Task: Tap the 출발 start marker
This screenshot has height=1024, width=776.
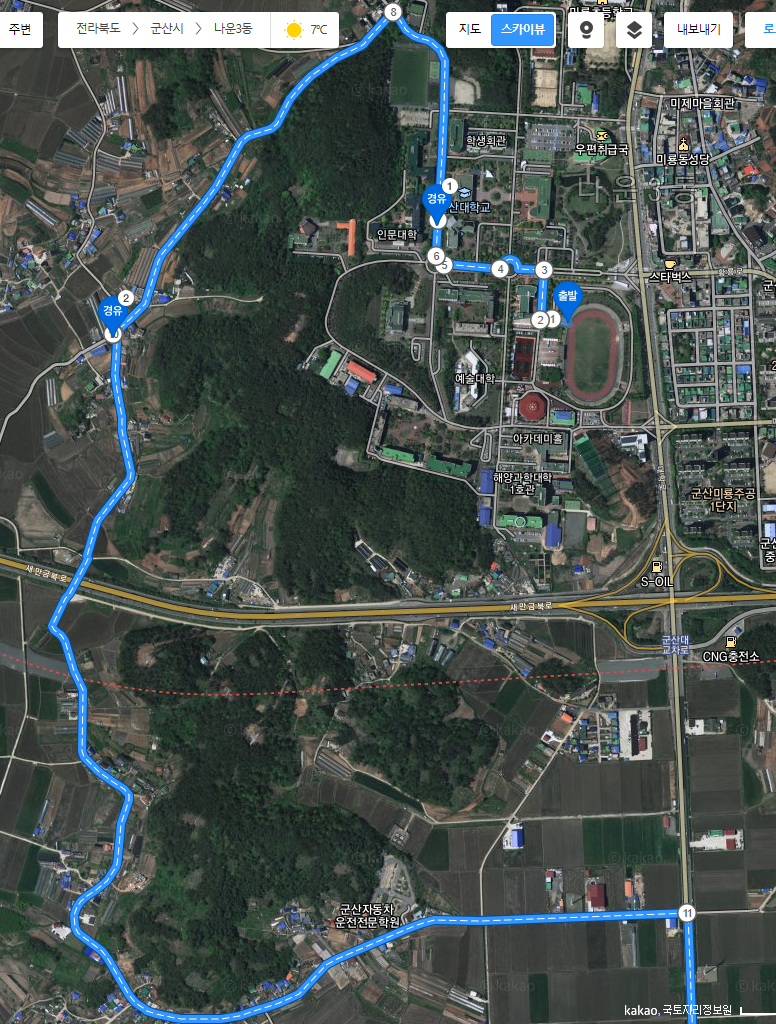Action: pyautogui.click(x=568, y=299)
